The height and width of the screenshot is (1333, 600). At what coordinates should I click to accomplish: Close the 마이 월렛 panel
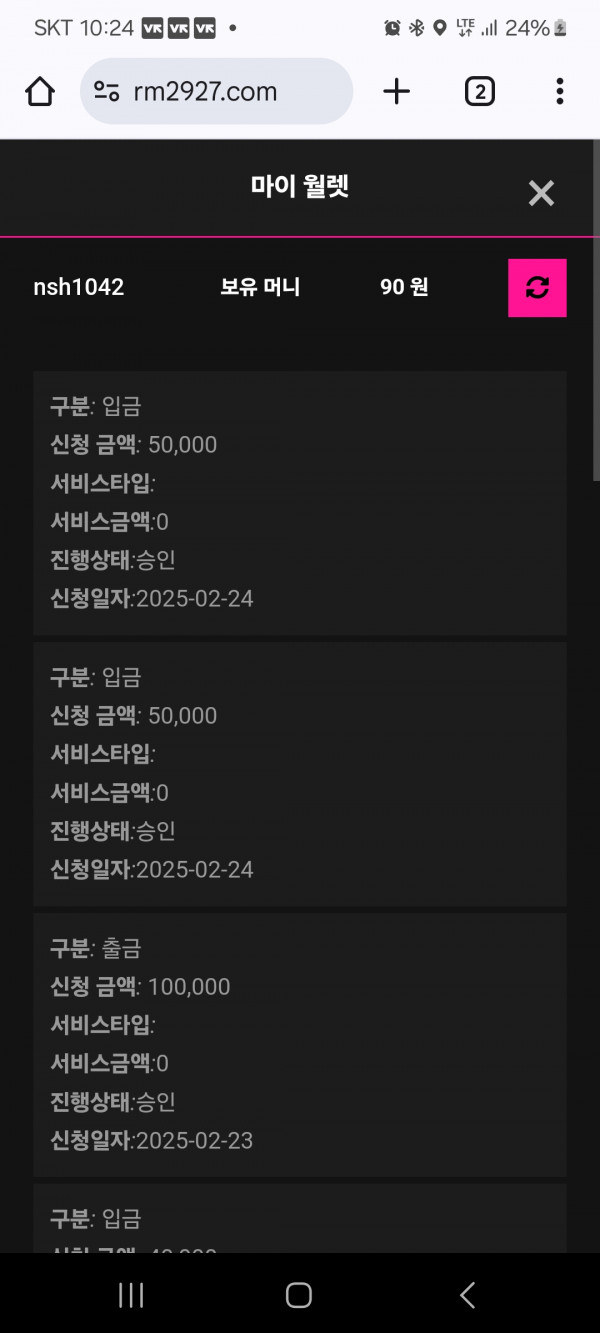coord(541,193)
